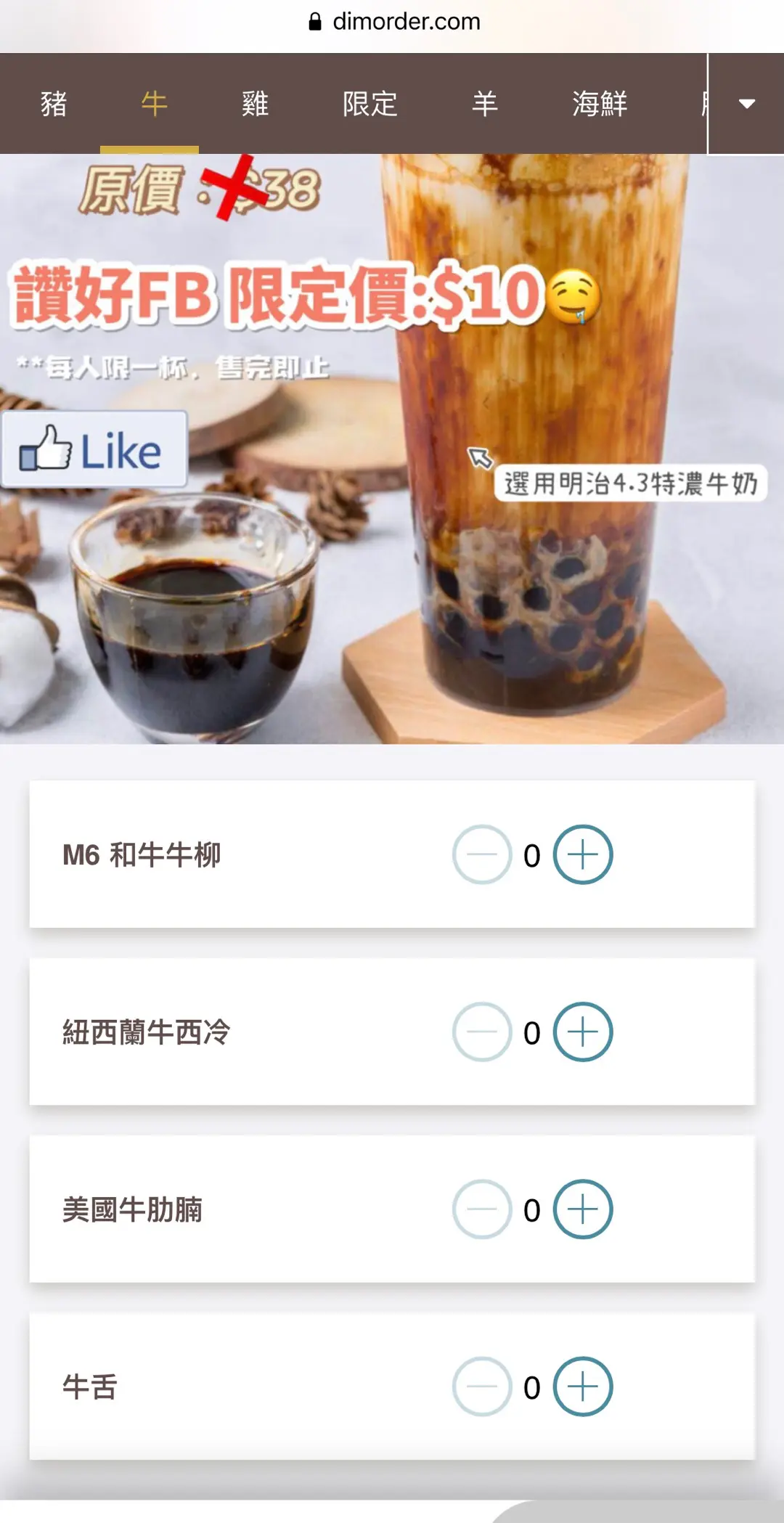
Task: Open the FB bubble tea promo banner
Action: tap(392, 449)
